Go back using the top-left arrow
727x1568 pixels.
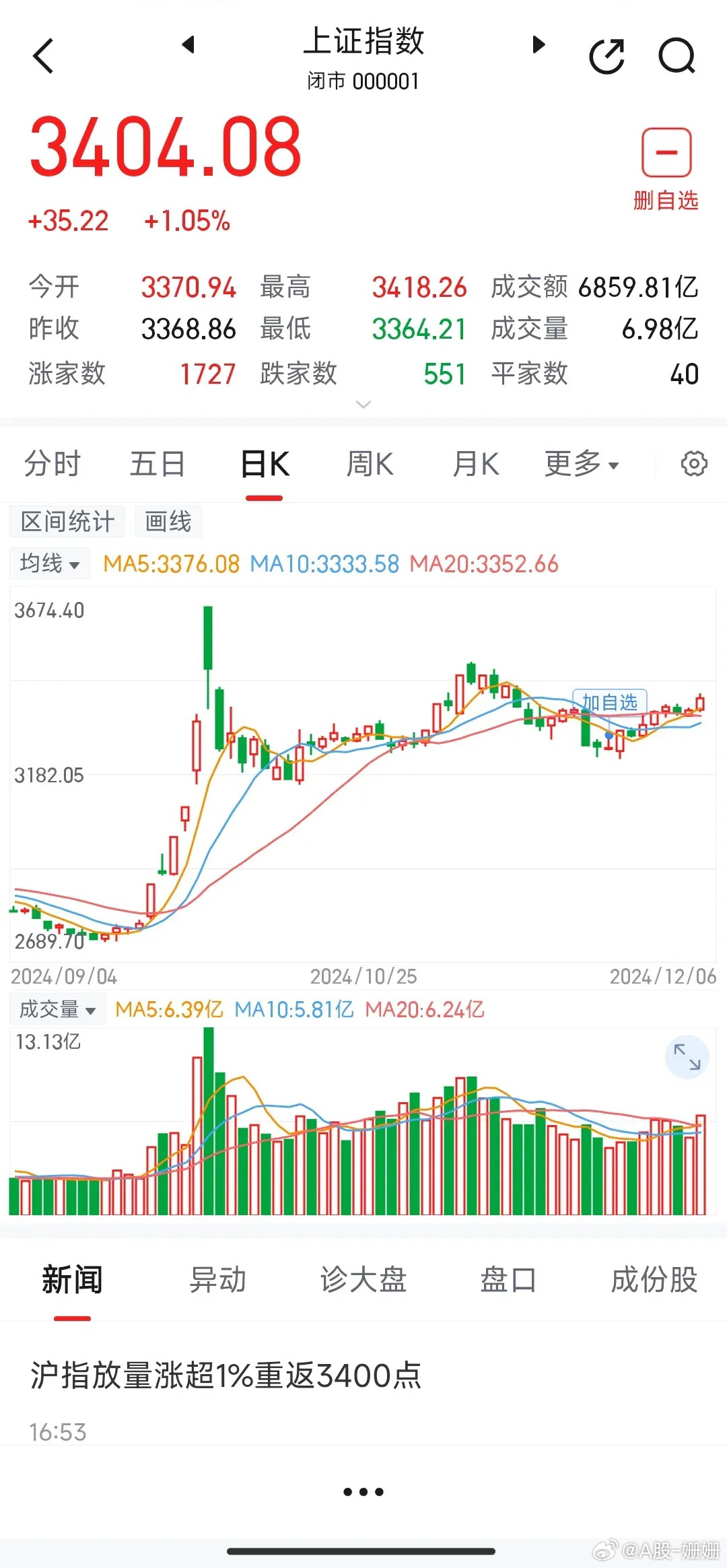pos(43,56)
